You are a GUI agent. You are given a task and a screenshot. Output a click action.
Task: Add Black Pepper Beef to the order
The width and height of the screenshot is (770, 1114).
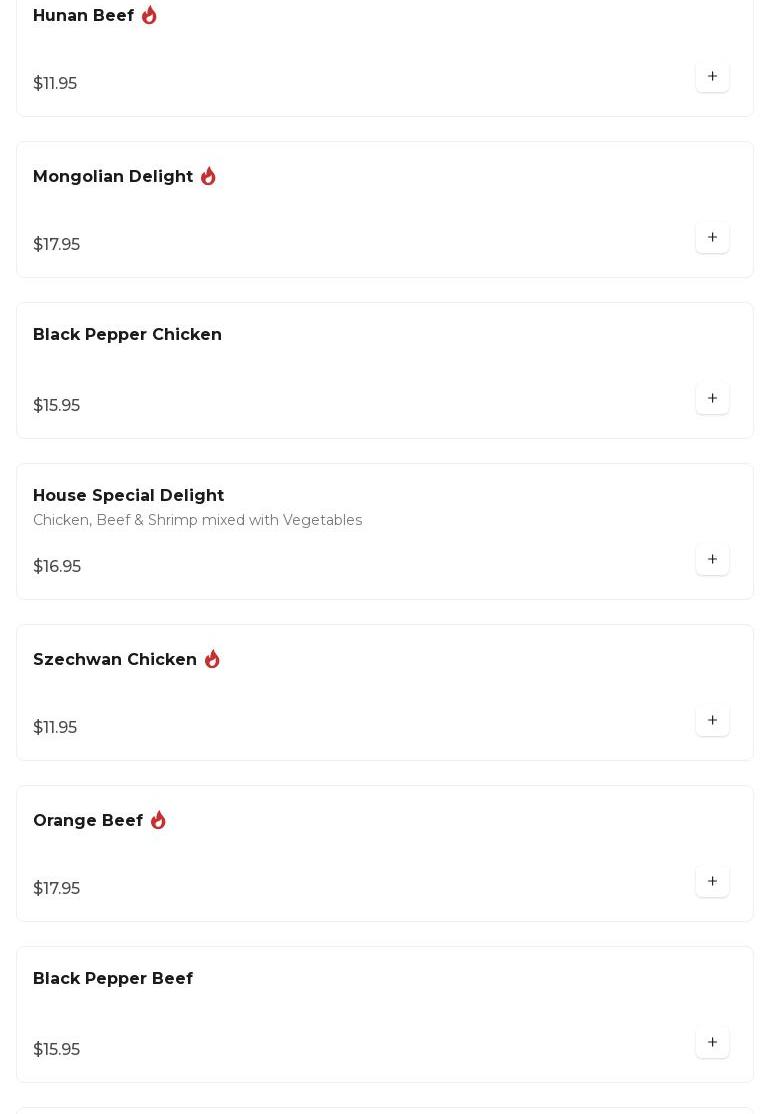coord(712,1043)
